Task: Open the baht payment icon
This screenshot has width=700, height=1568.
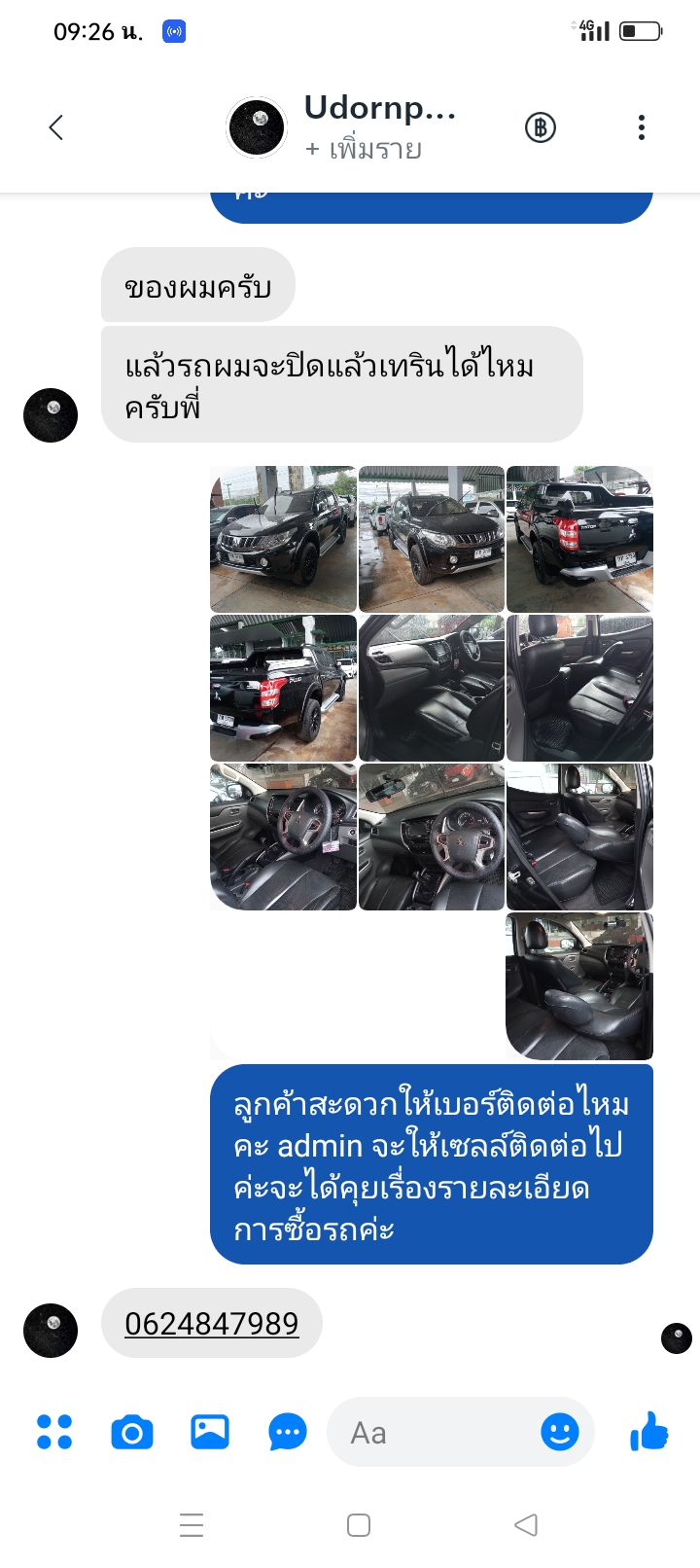Action: pos(541,127)
